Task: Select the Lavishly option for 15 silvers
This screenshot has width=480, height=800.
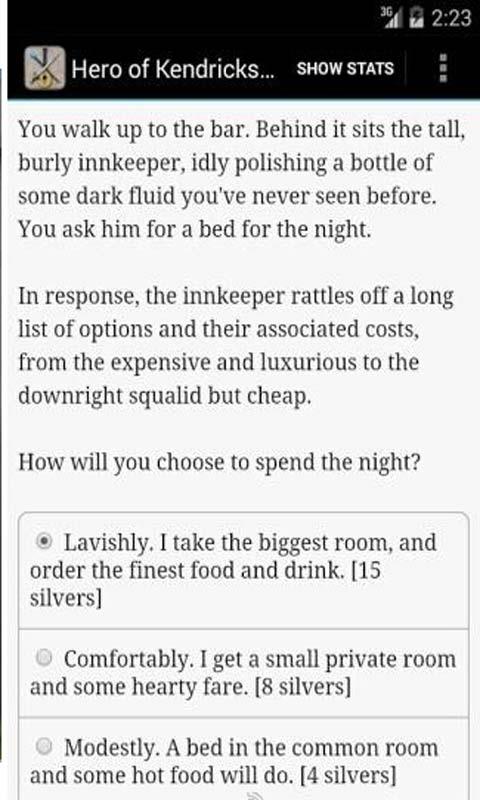Action: 243,570
